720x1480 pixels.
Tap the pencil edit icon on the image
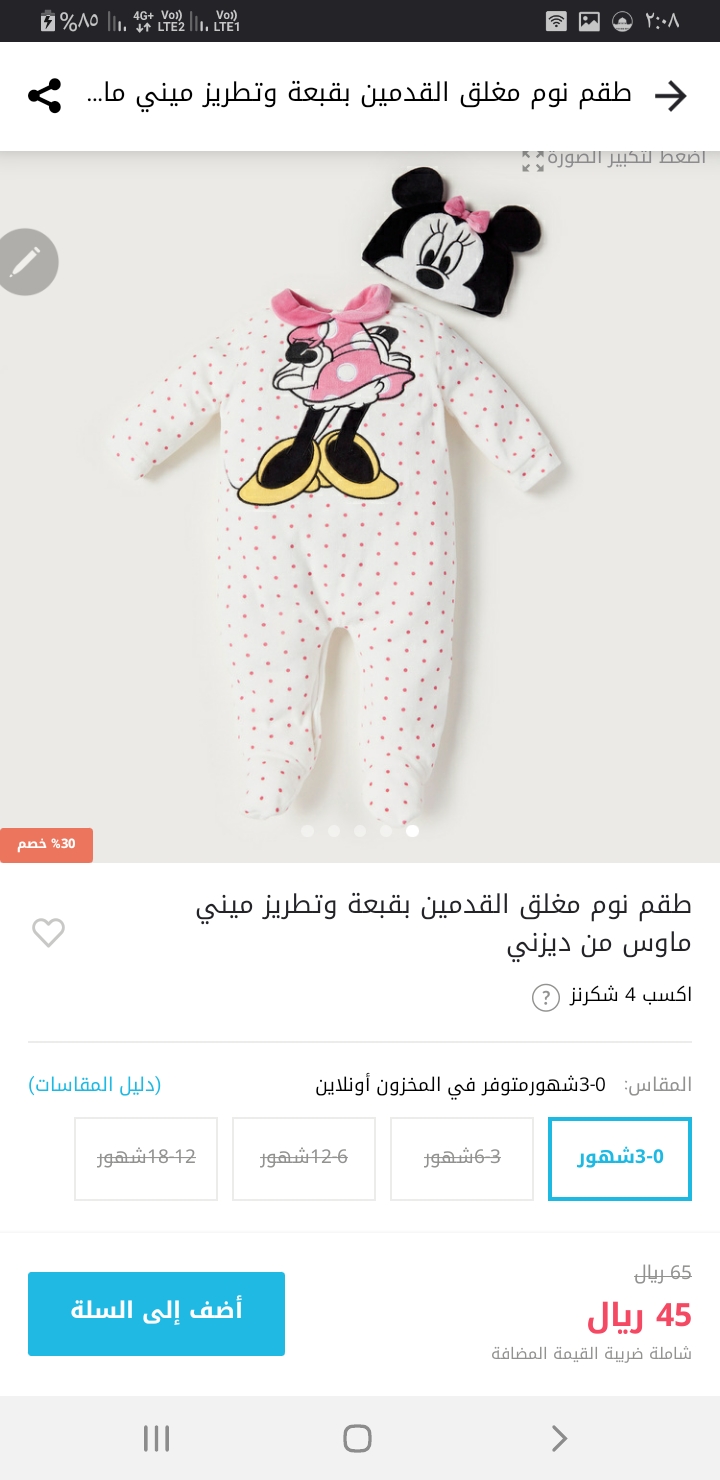click(25, 262)
